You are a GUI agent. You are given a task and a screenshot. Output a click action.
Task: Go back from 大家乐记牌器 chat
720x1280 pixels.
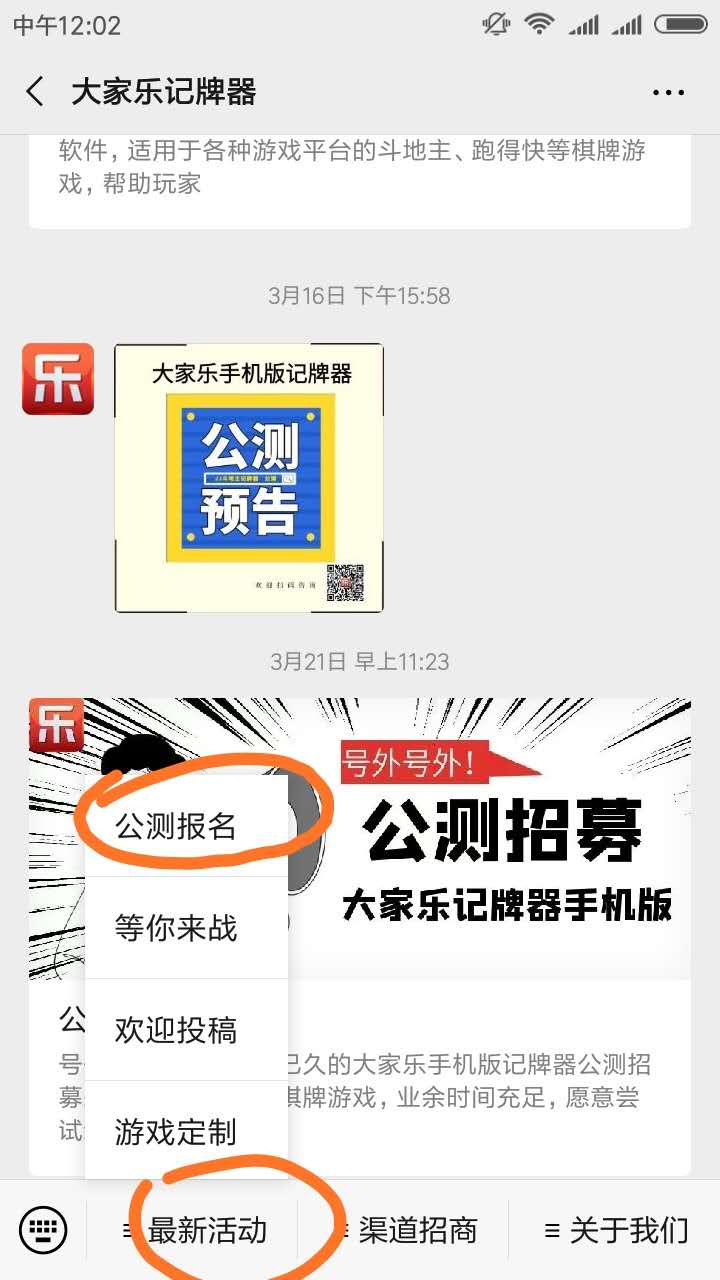point(35,92)
